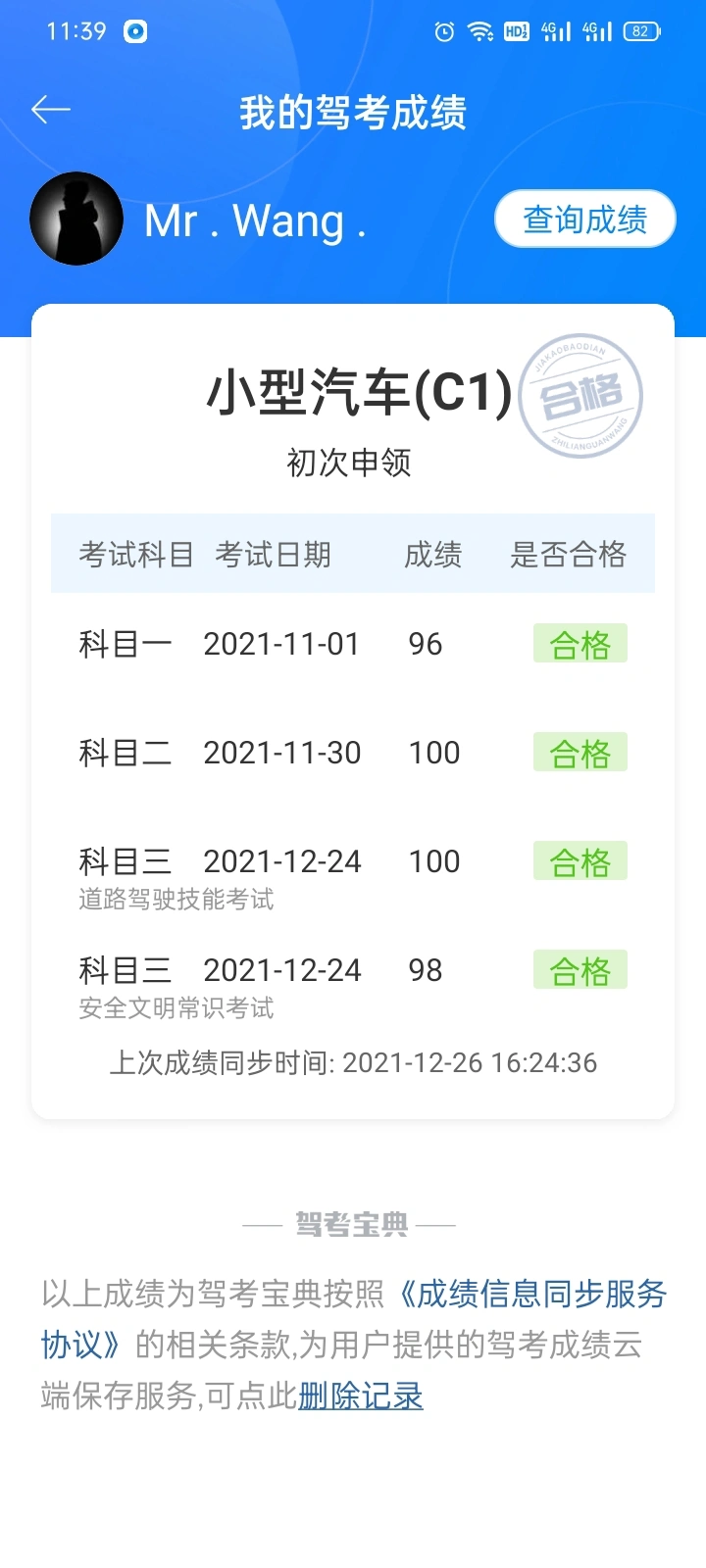
Task: Go back using the top-left arrow
Action: pyautogui.click(x=51, y=110)
